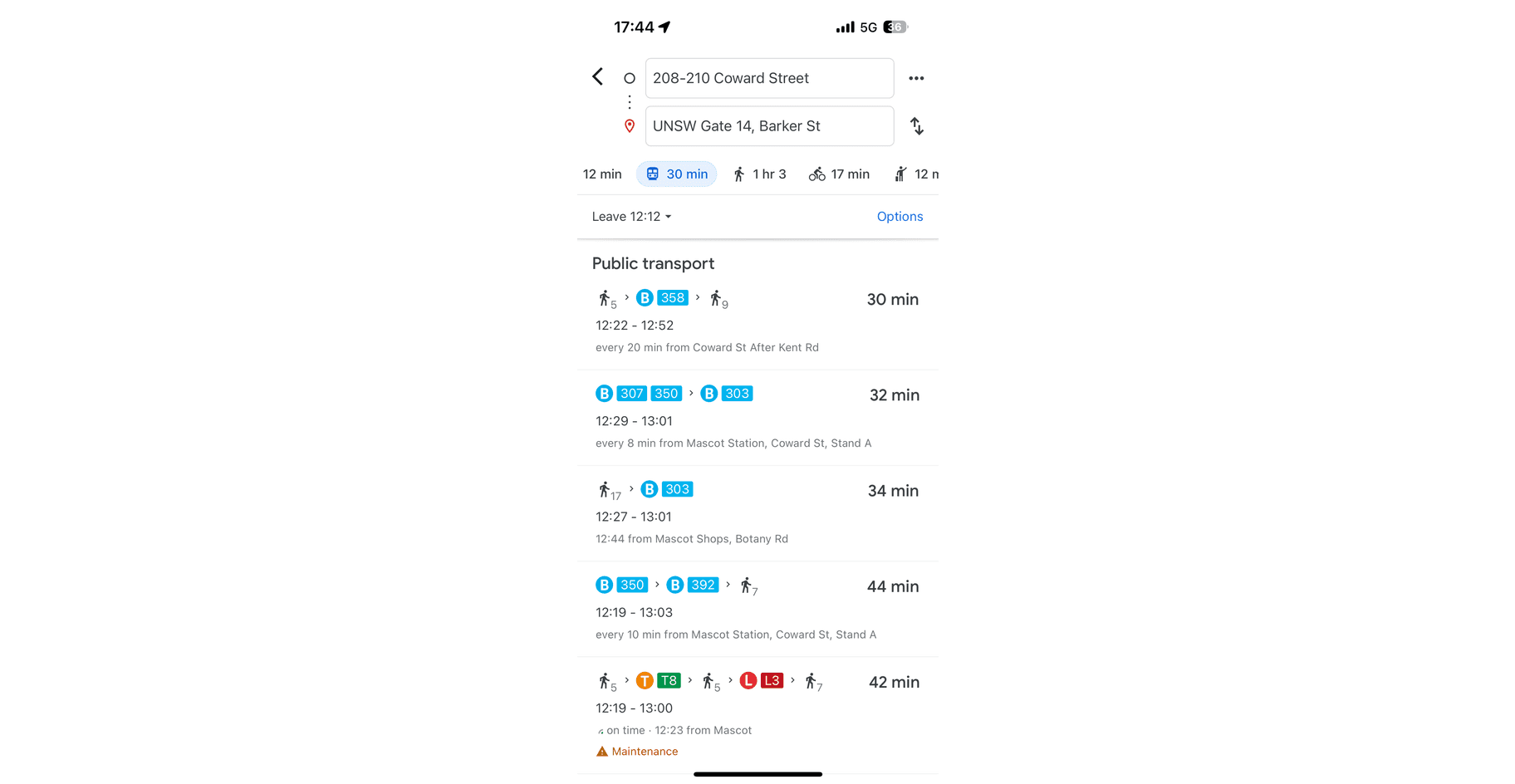Open the three-dot overflow menu

[x=916, y=78]
